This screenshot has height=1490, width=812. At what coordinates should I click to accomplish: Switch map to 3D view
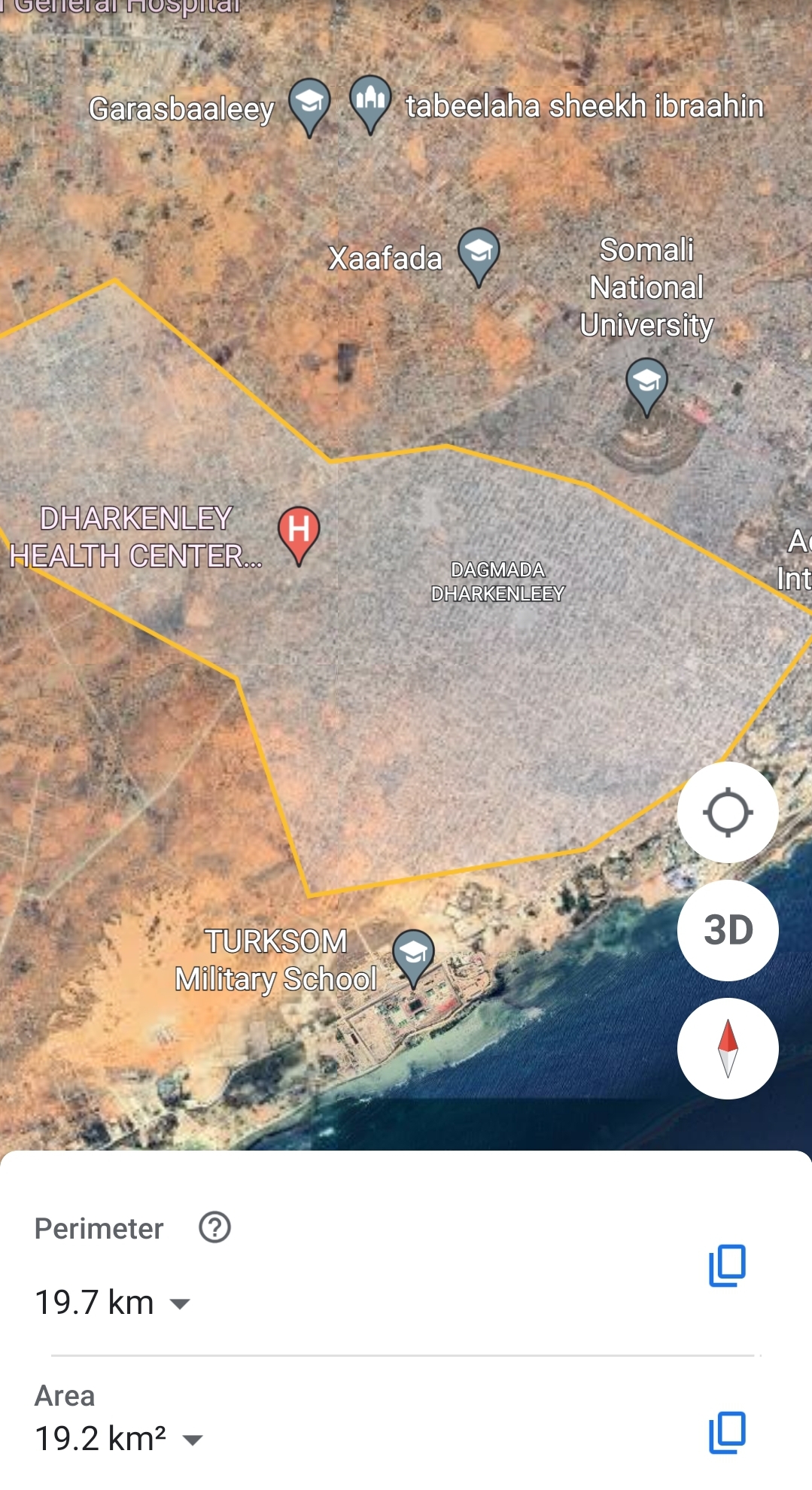point(727,930)
